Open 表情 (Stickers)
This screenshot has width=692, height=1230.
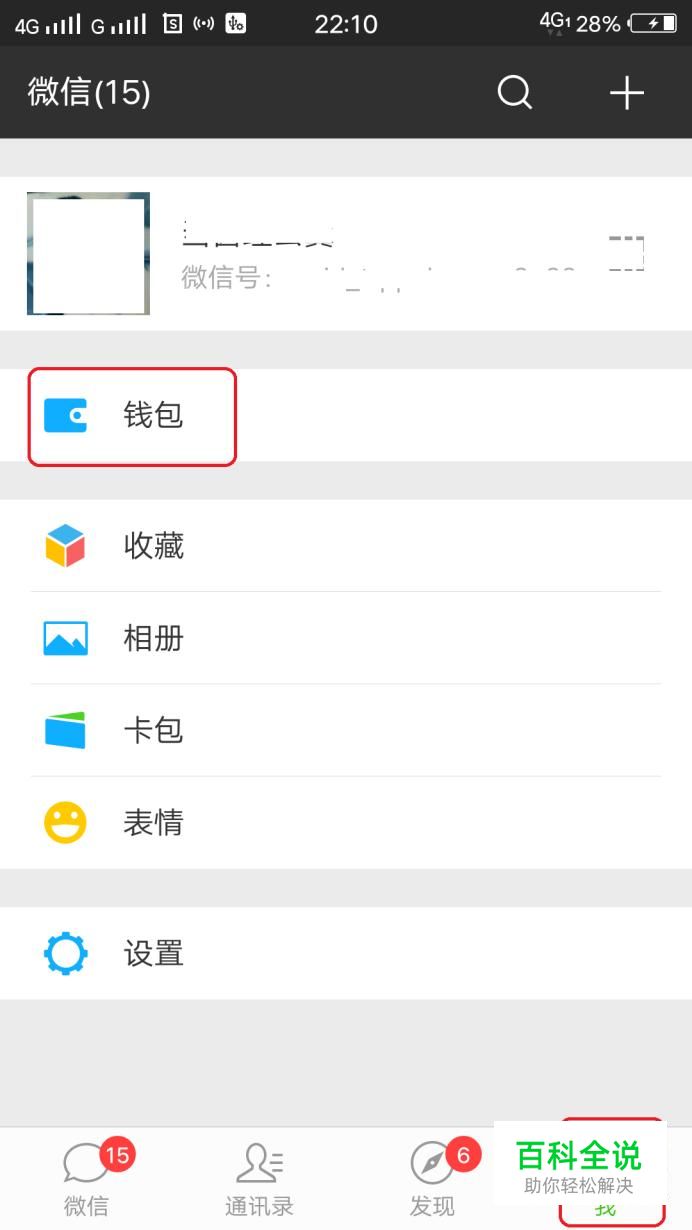tap(346, 823)
